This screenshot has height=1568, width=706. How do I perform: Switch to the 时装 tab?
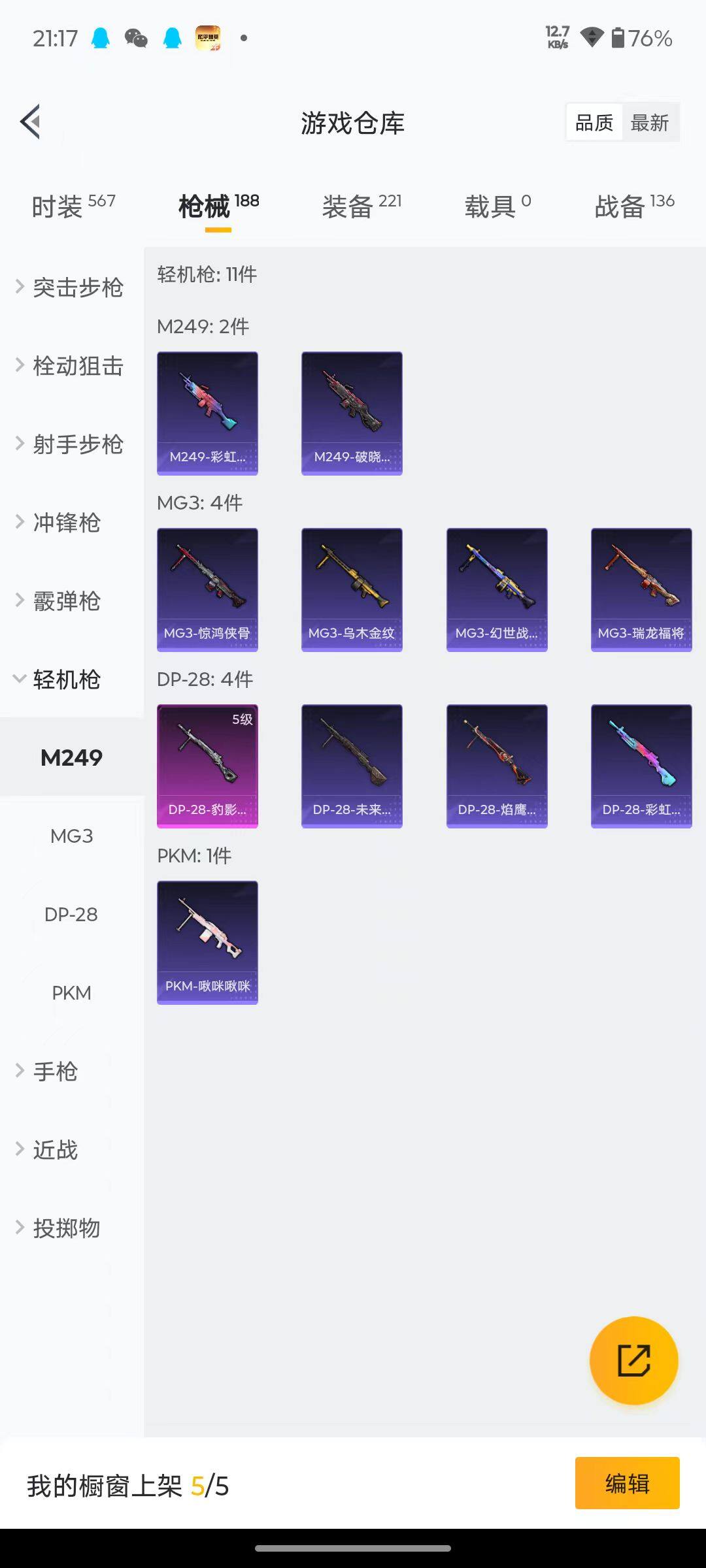[x=73, y=206]
